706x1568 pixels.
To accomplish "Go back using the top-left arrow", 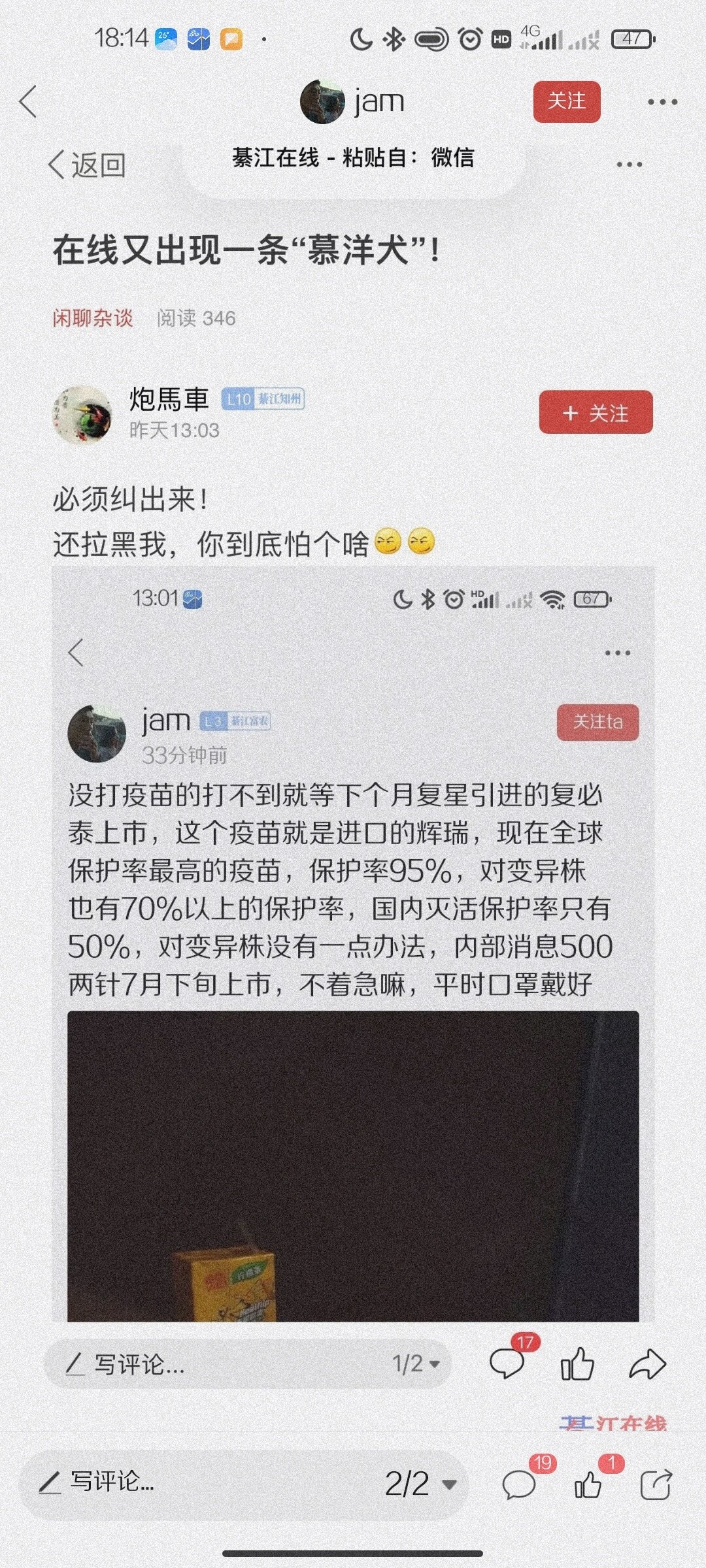I will point(28,102).
